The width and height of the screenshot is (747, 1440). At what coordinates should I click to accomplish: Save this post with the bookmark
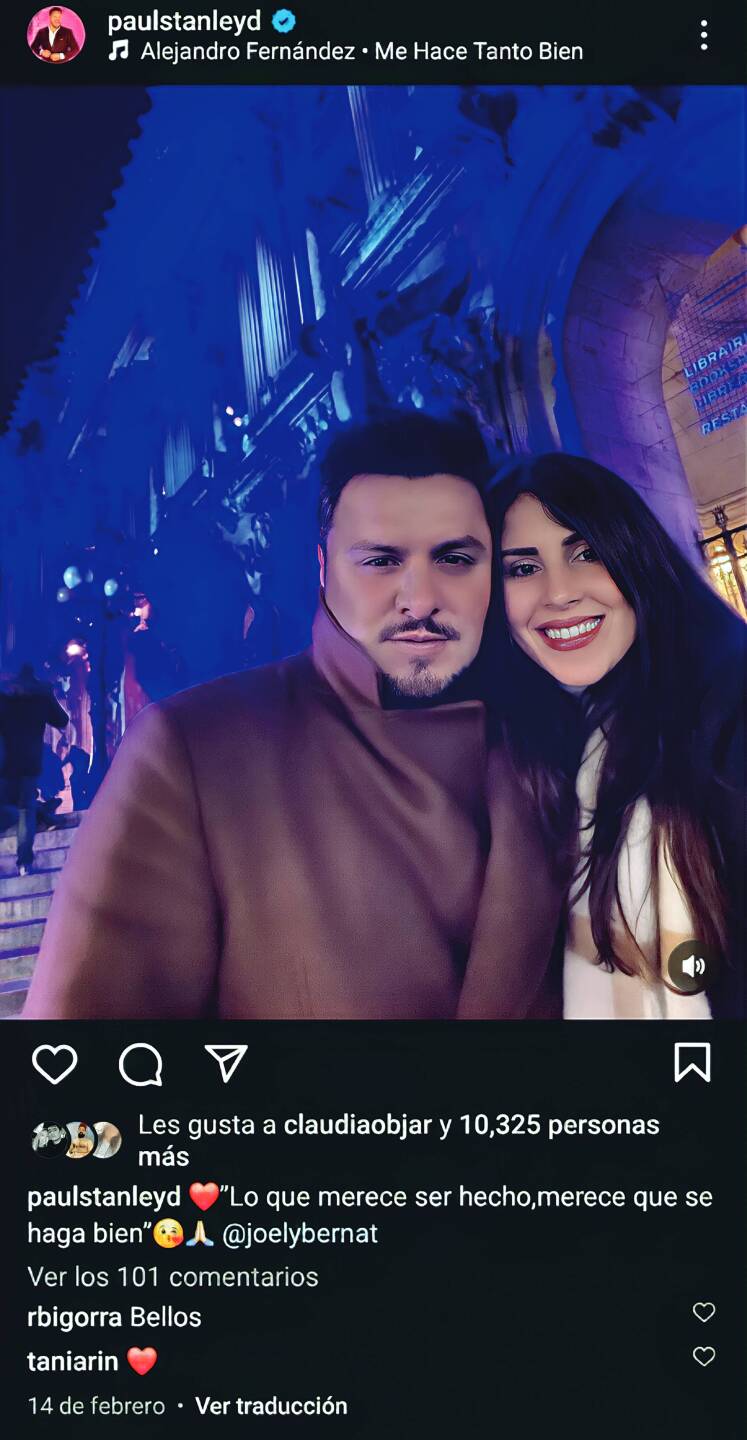[x=692, y=1063]
